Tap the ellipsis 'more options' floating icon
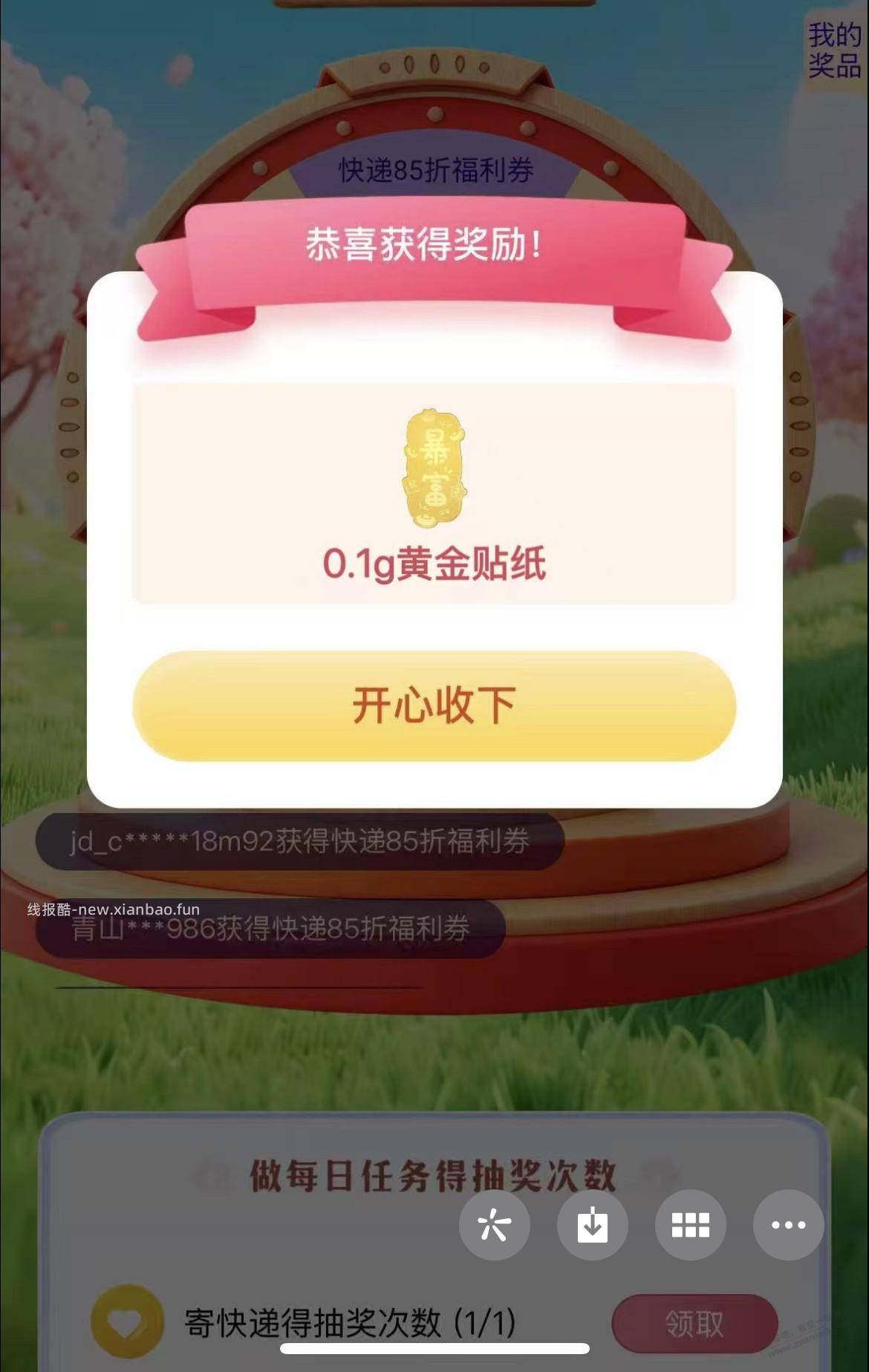The height and width of the screenshot is (1372, 869). 790,1226
